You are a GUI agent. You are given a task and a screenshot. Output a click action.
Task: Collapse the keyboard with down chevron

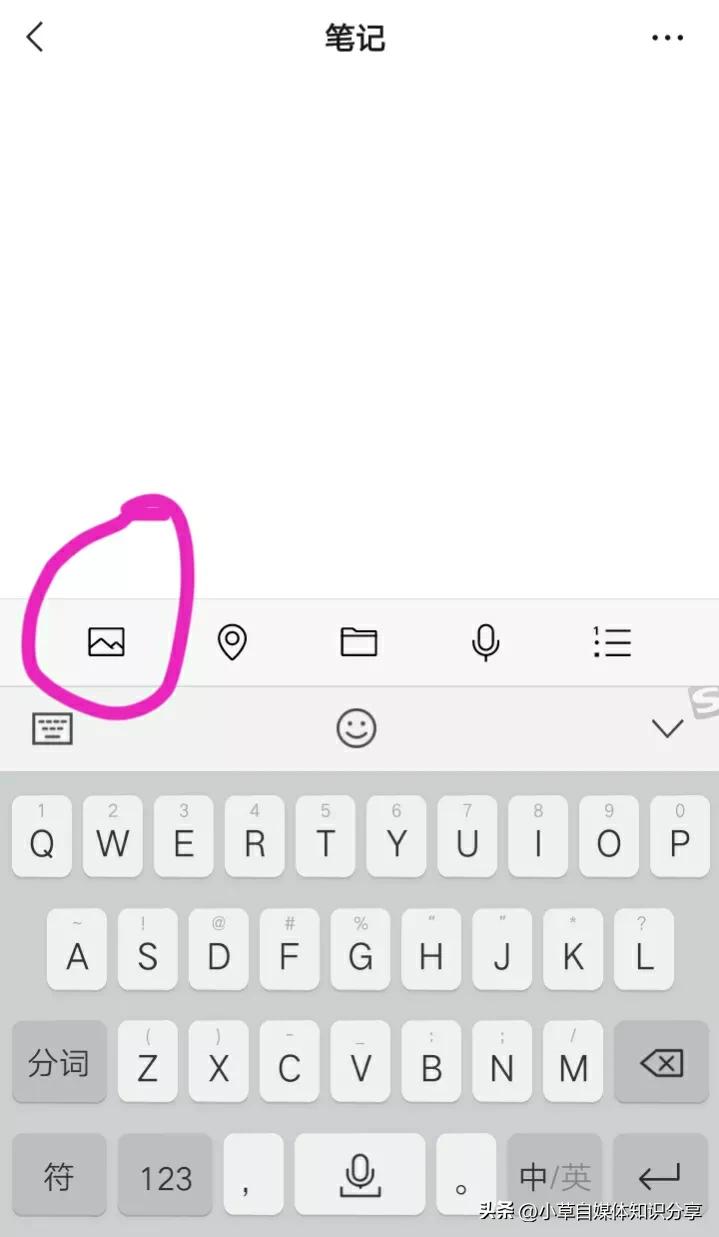tap(667, 729)
